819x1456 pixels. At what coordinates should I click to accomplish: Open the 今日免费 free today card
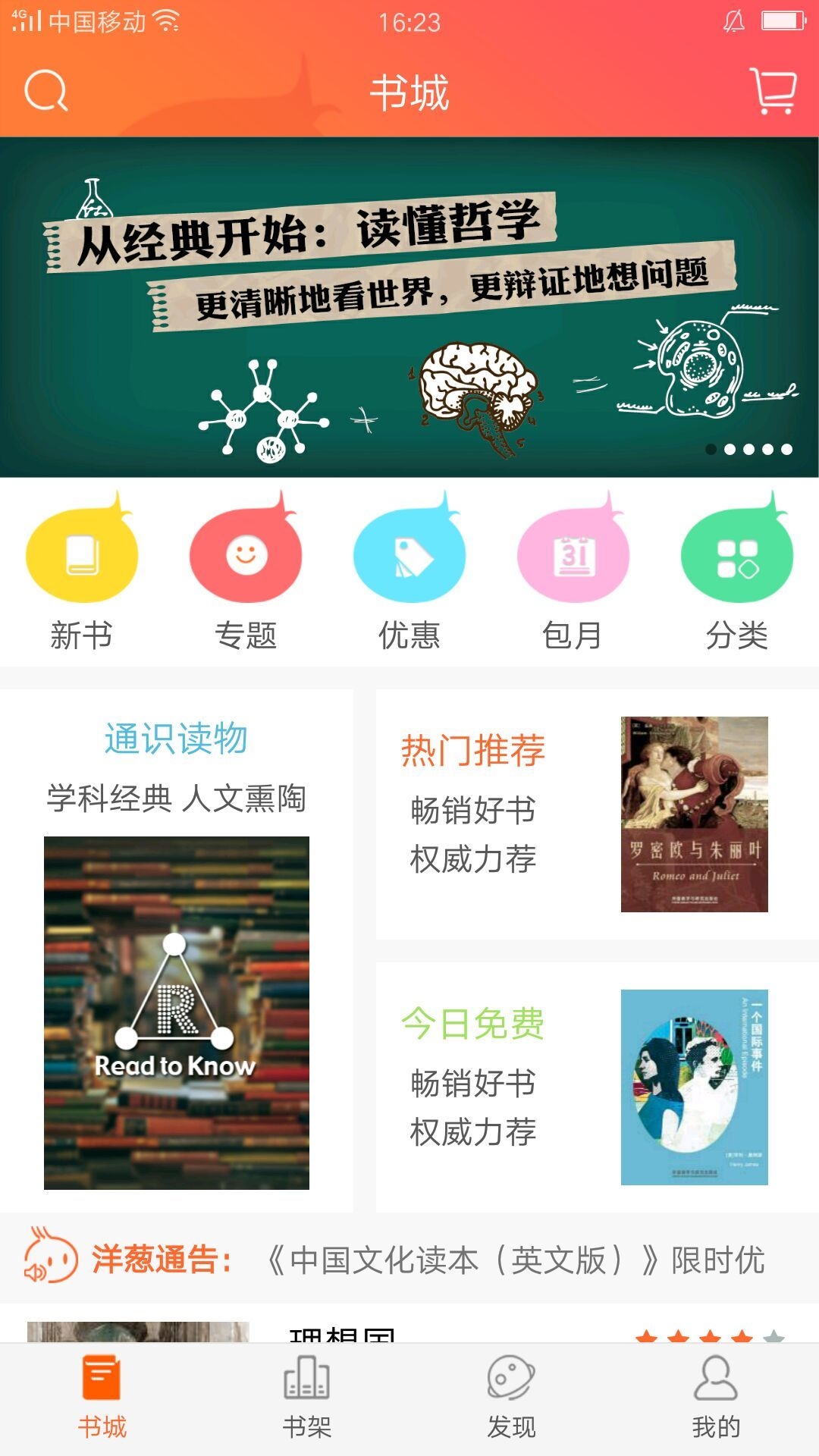coord(597,1087)
